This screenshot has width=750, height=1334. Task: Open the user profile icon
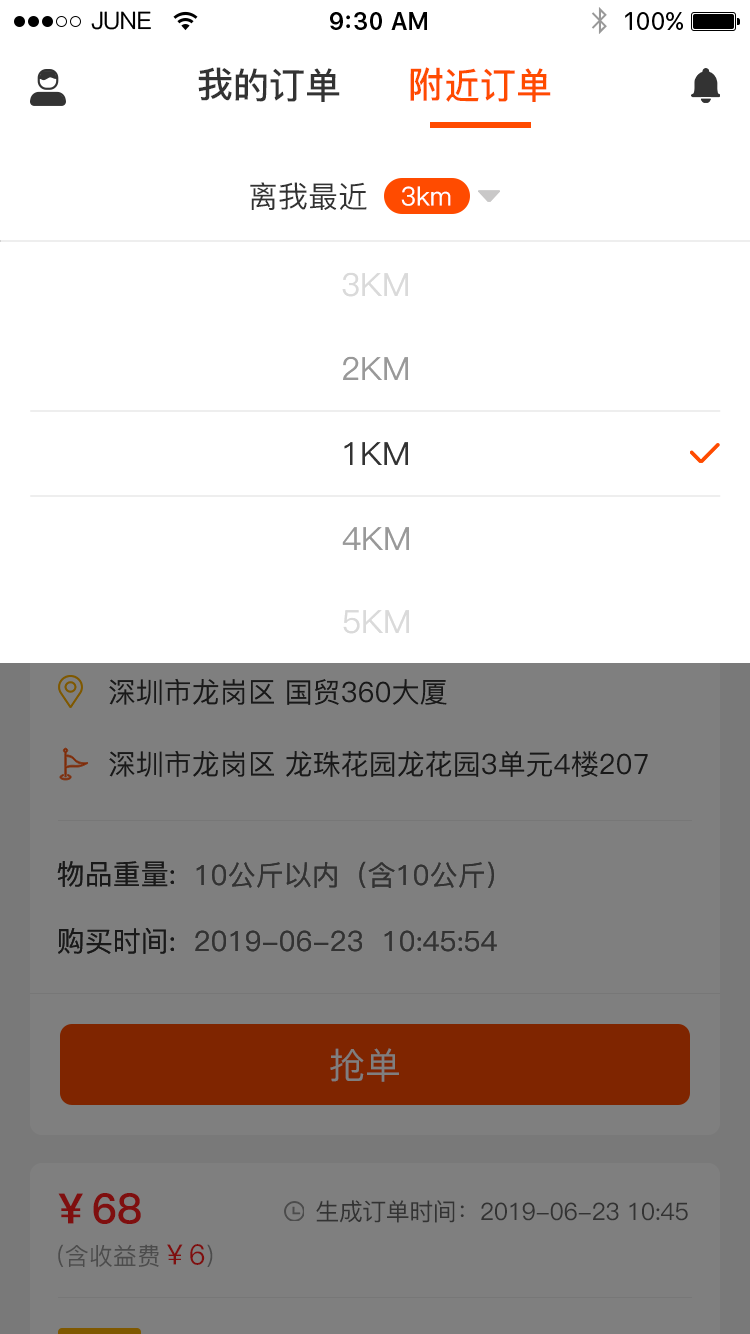tap(48, 87)
